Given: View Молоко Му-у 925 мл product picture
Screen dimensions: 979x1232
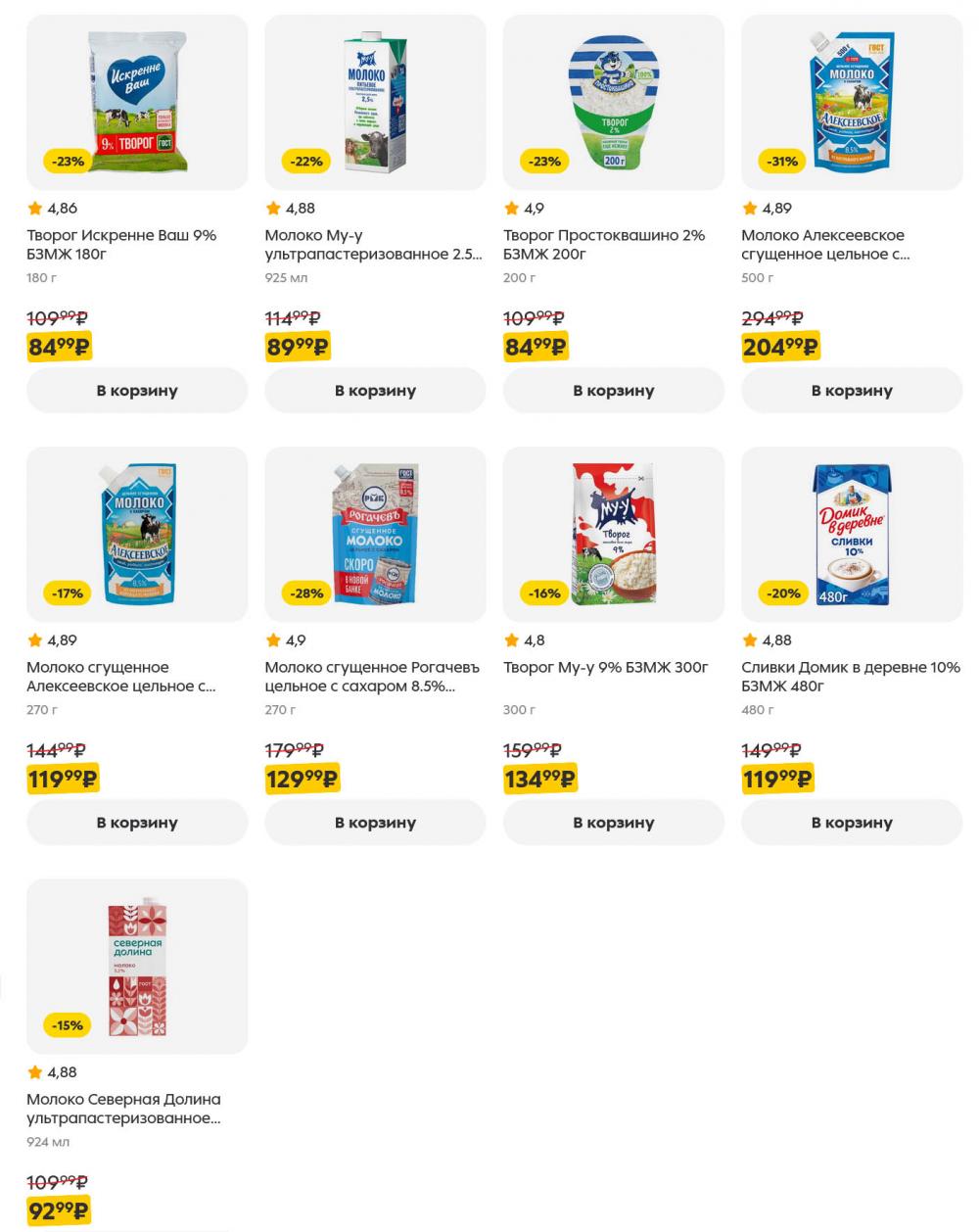Looking at the screenshot, I should [375, 102].
